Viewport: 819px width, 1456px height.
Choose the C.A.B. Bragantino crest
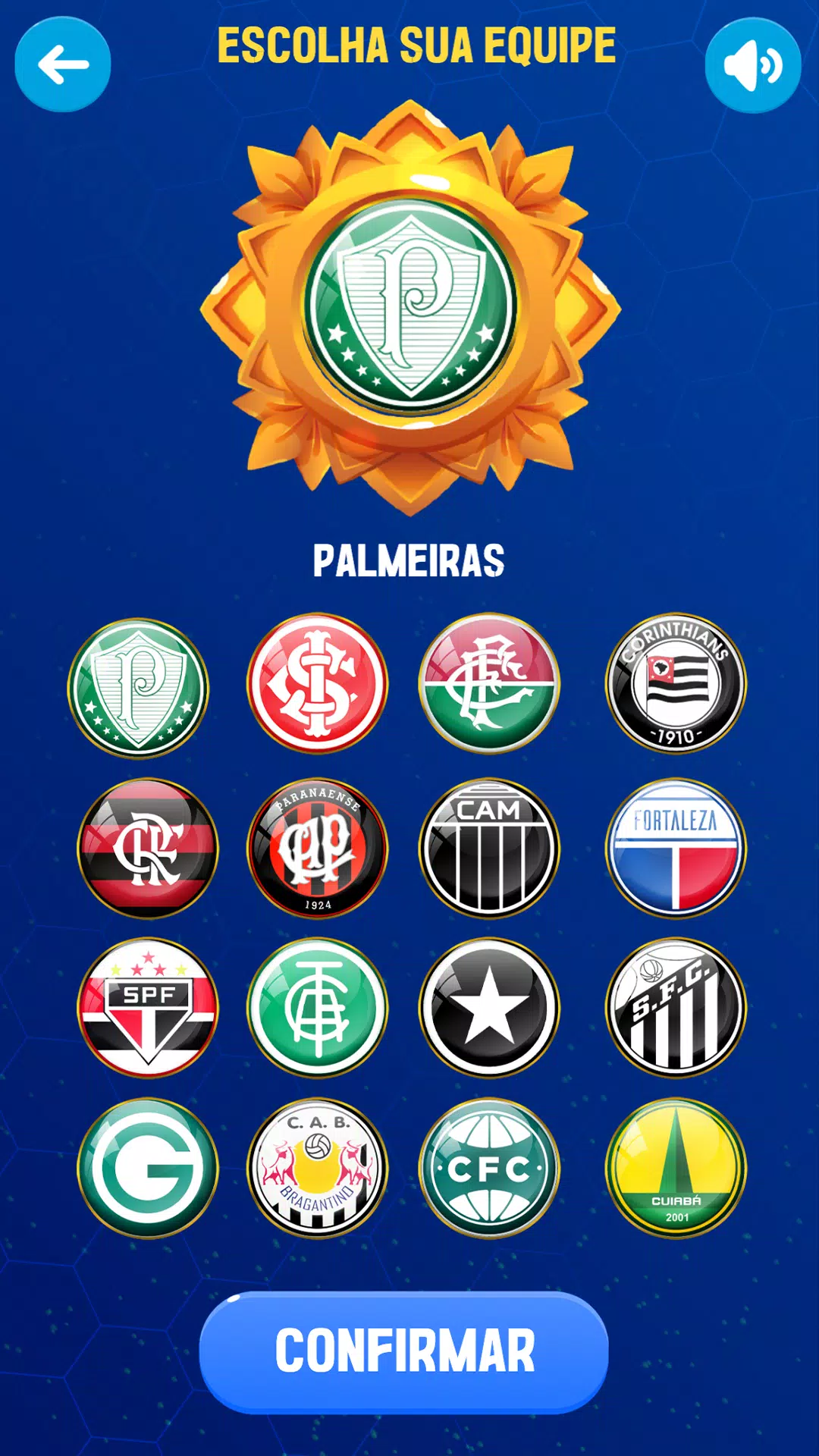coord(317,1169)
